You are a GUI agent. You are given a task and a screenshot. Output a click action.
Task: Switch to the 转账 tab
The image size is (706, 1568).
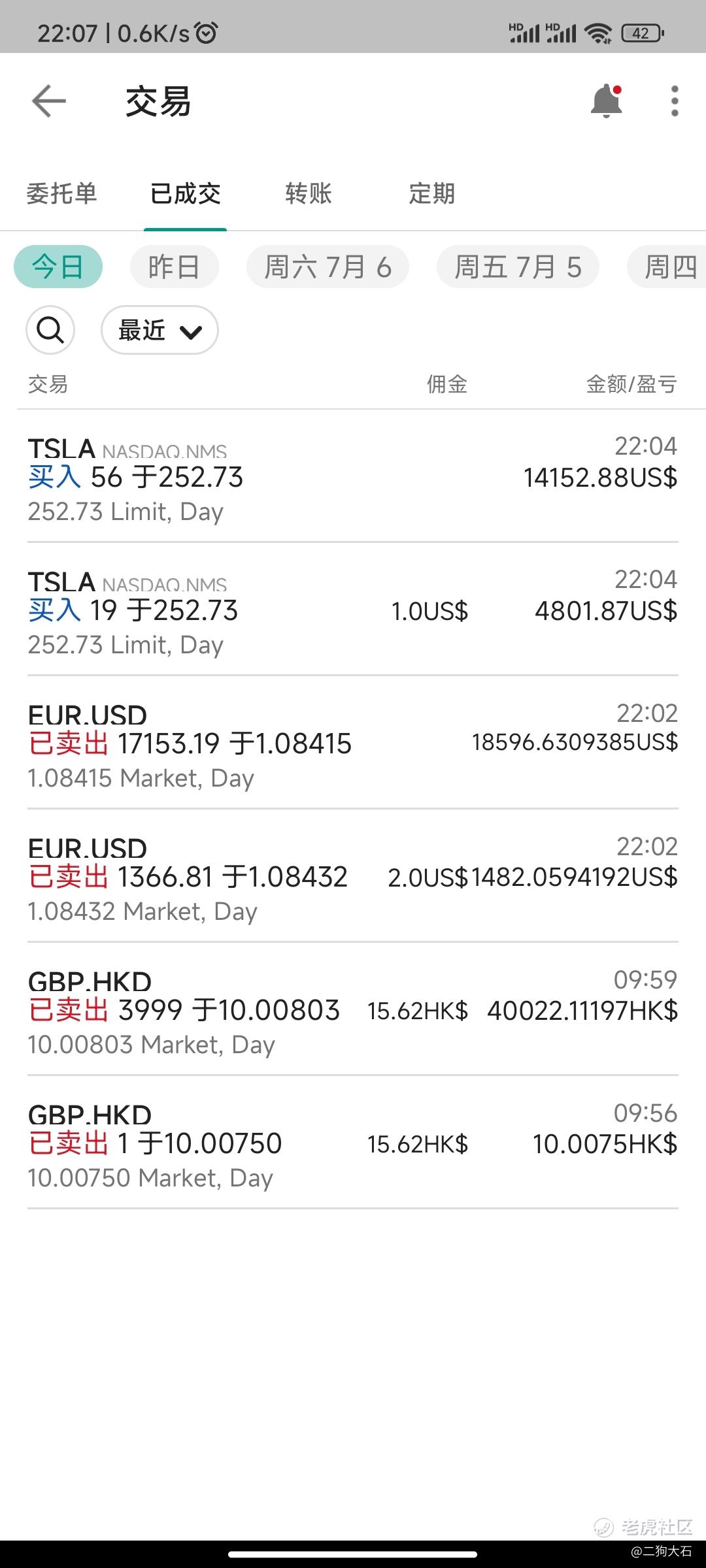pyautogui.click(x=309, y=194)
